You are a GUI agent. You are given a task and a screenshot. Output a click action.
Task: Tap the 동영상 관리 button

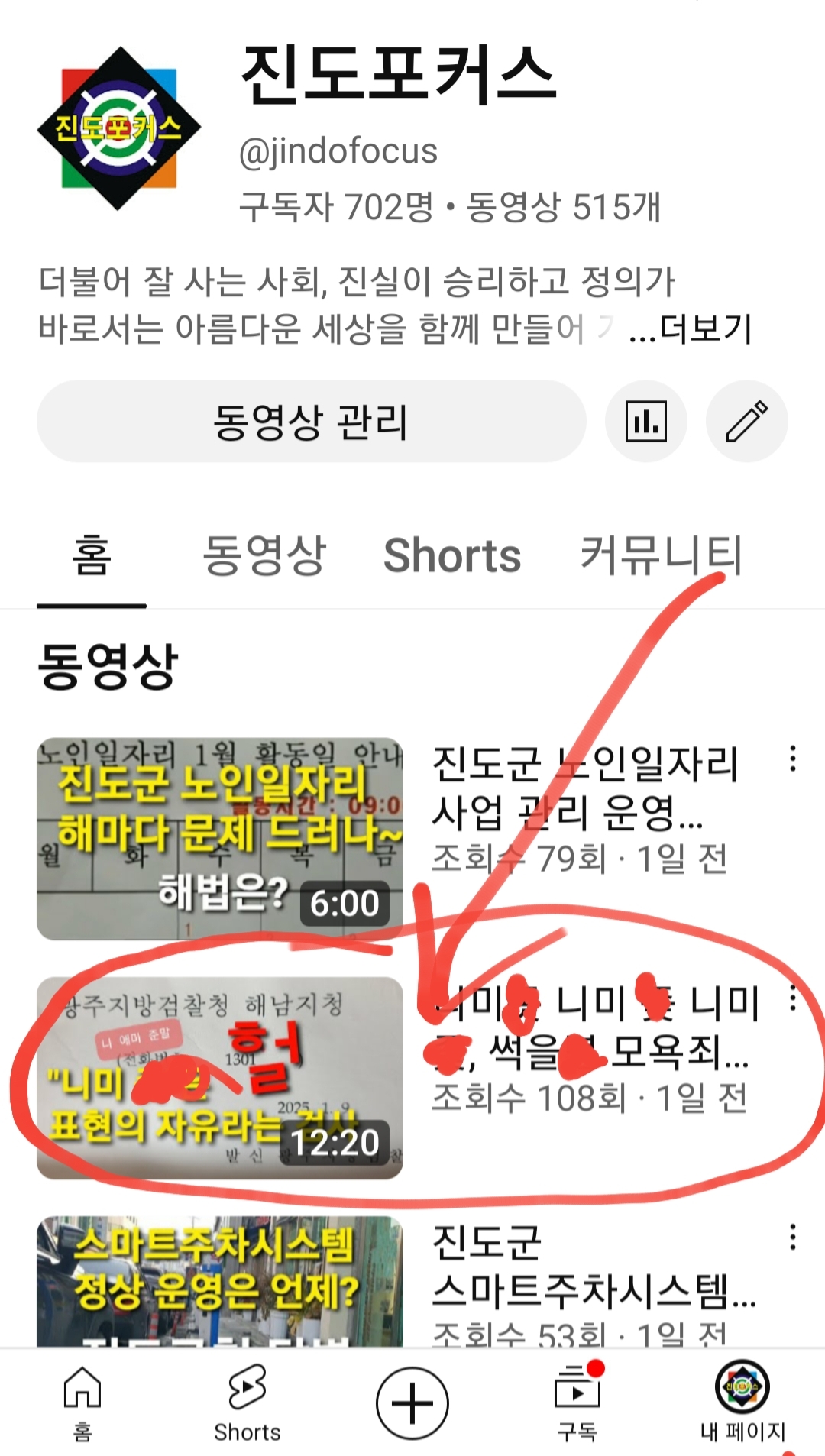point(311,422)
